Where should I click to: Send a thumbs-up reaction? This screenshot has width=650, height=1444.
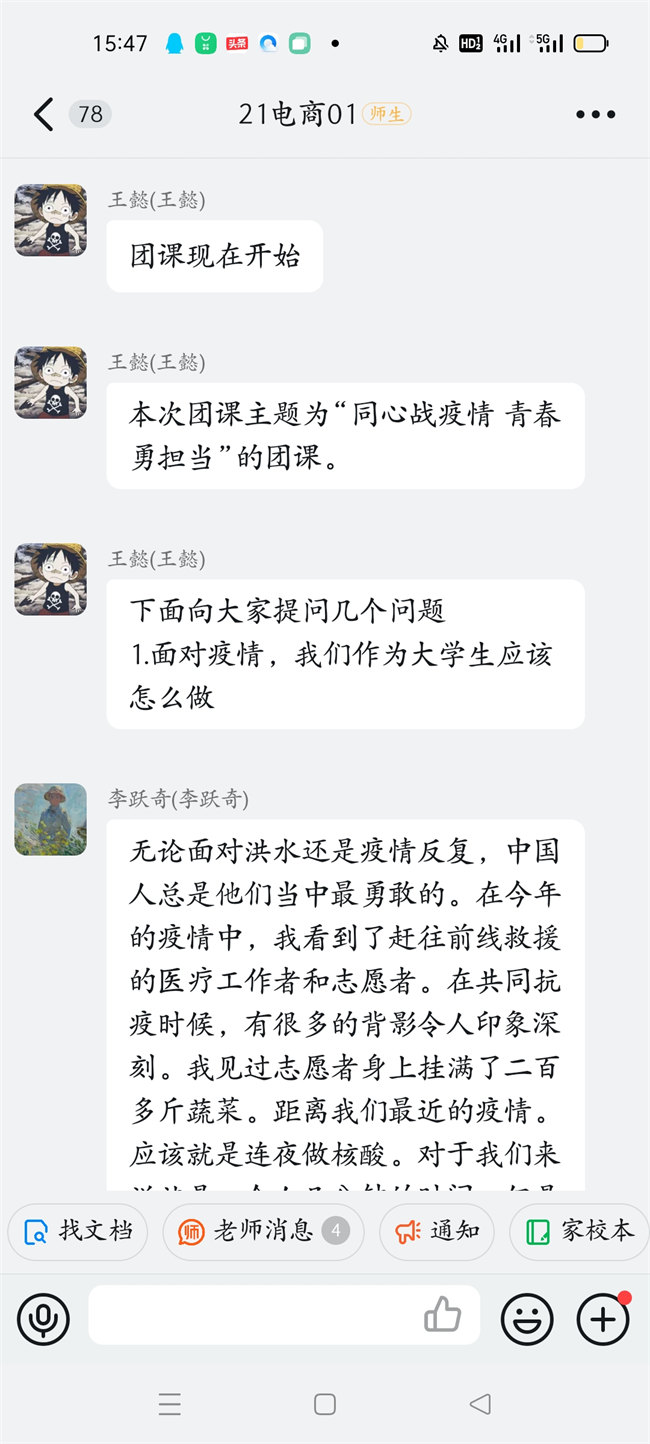click(x=441, y=1315)
